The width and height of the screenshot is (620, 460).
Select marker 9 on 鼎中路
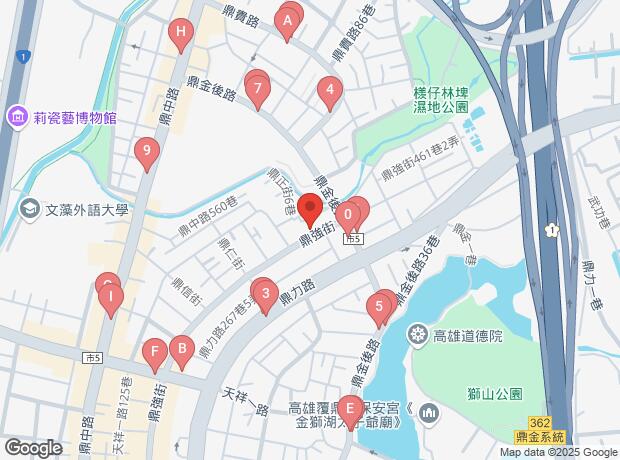point(147,153)
